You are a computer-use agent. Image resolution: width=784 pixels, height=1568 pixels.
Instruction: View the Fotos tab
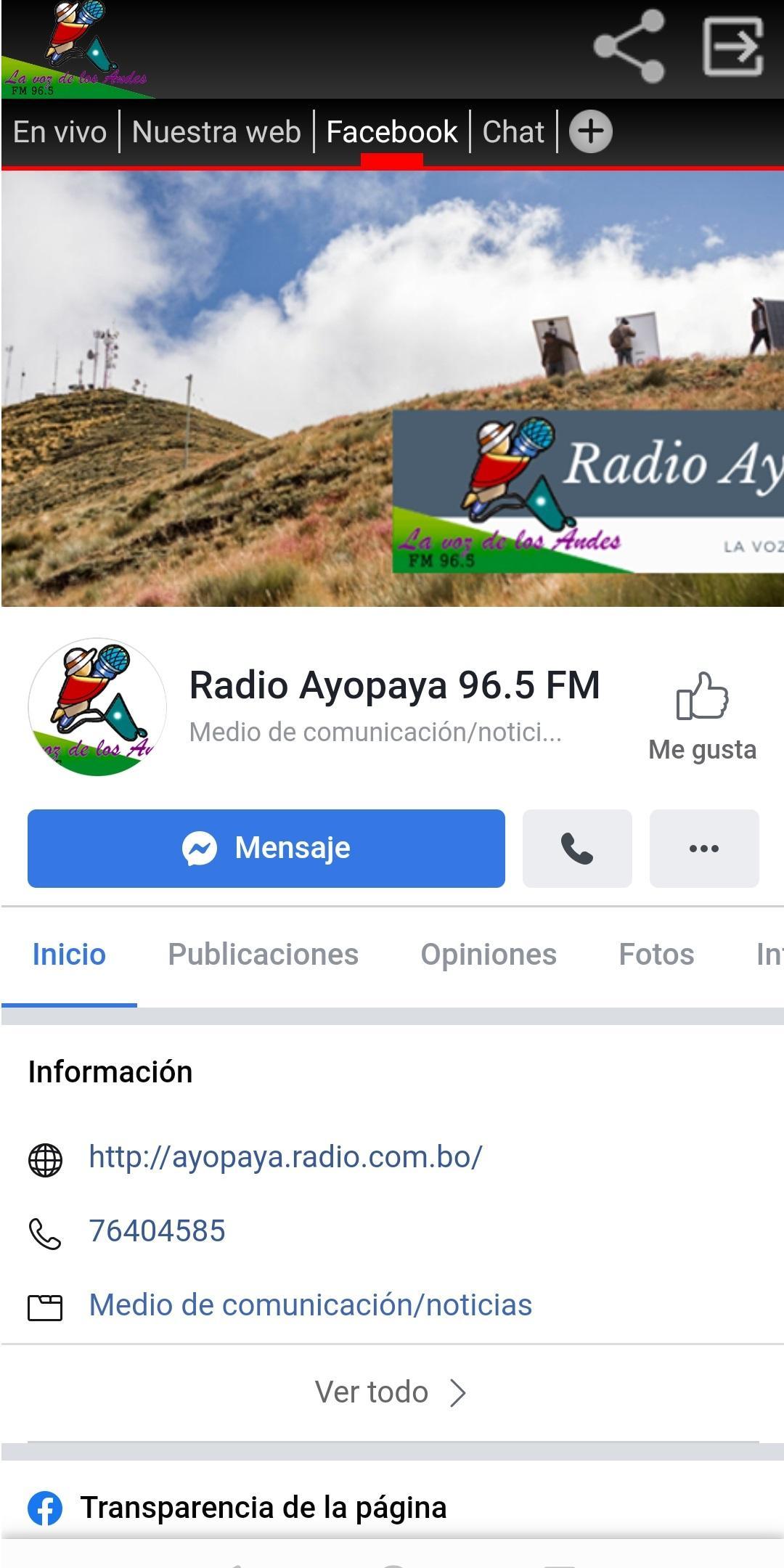click(656, 955)
